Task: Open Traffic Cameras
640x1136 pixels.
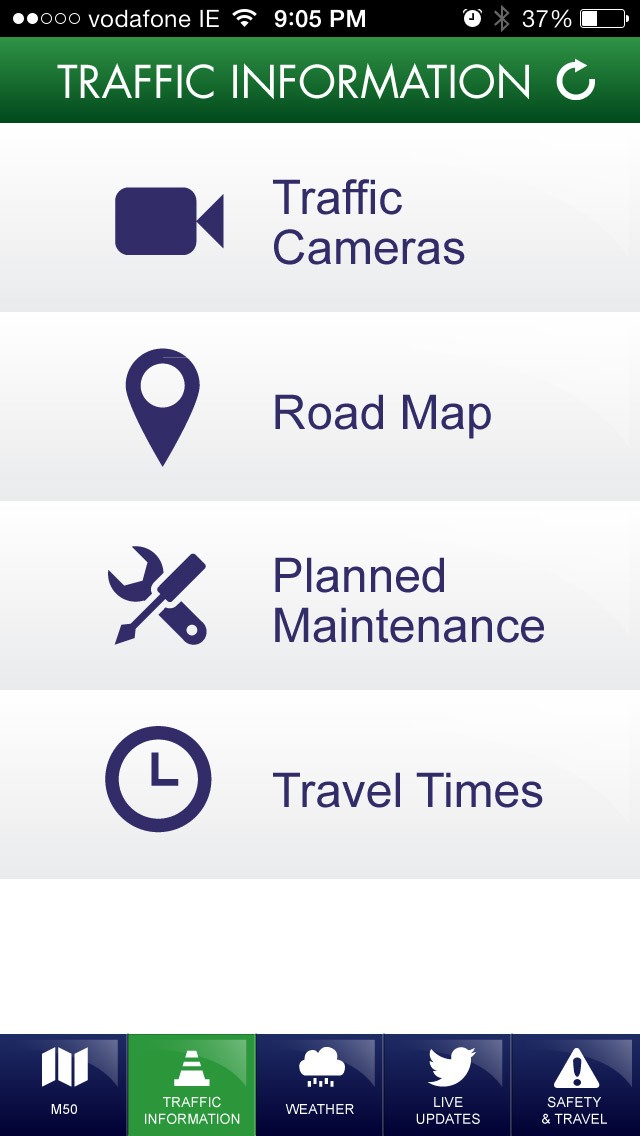Action: point(320,218)
